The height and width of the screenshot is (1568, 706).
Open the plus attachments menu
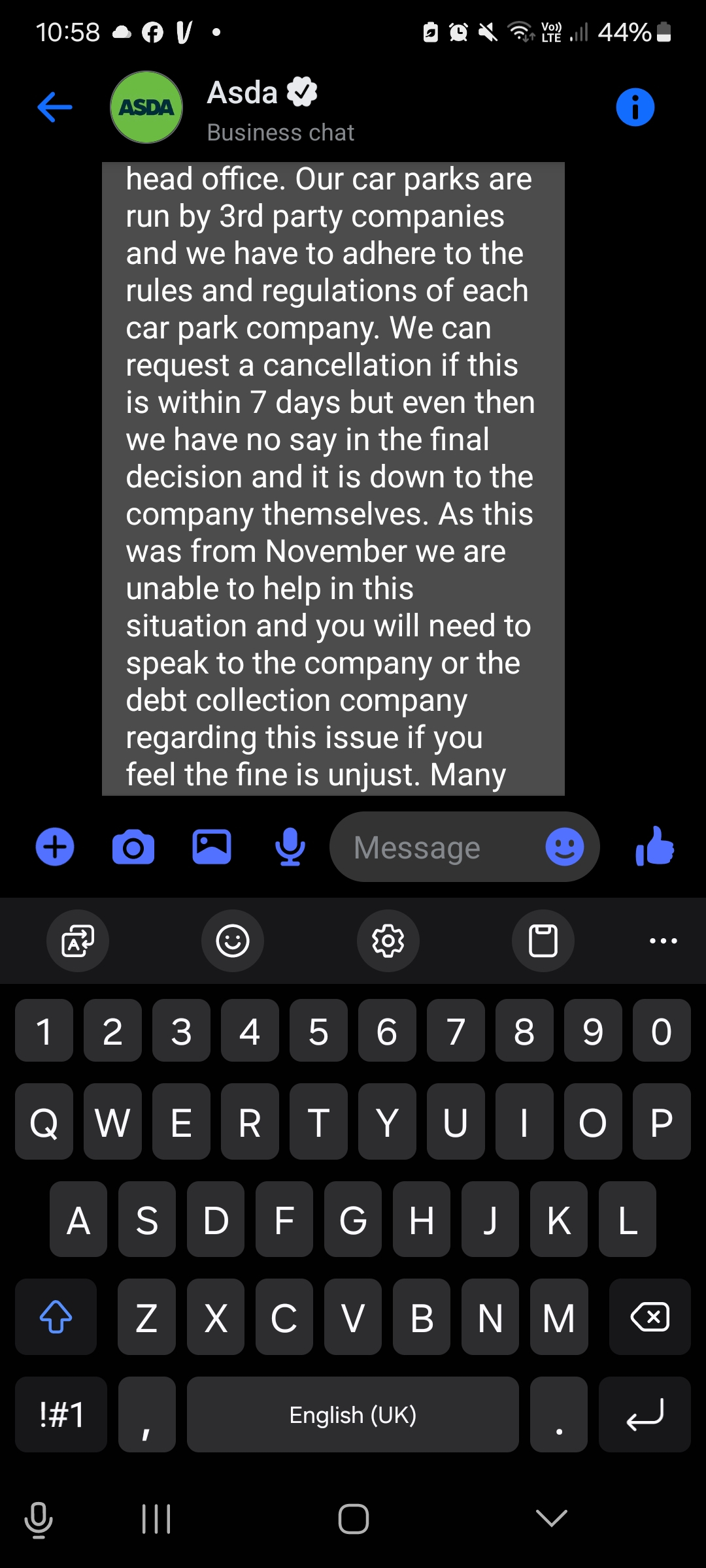tap(55, 847)
